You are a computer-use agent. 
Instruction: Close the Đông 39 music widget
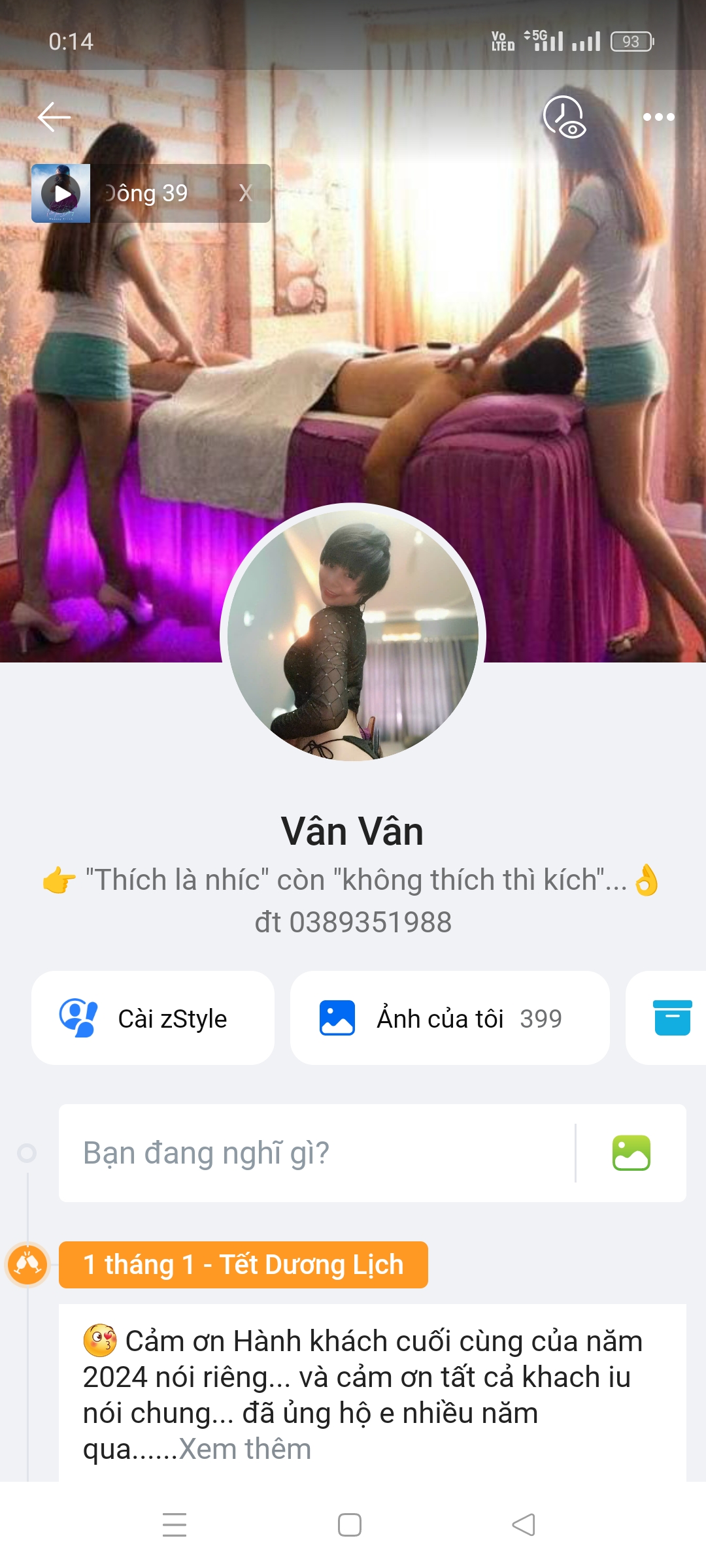245,193
